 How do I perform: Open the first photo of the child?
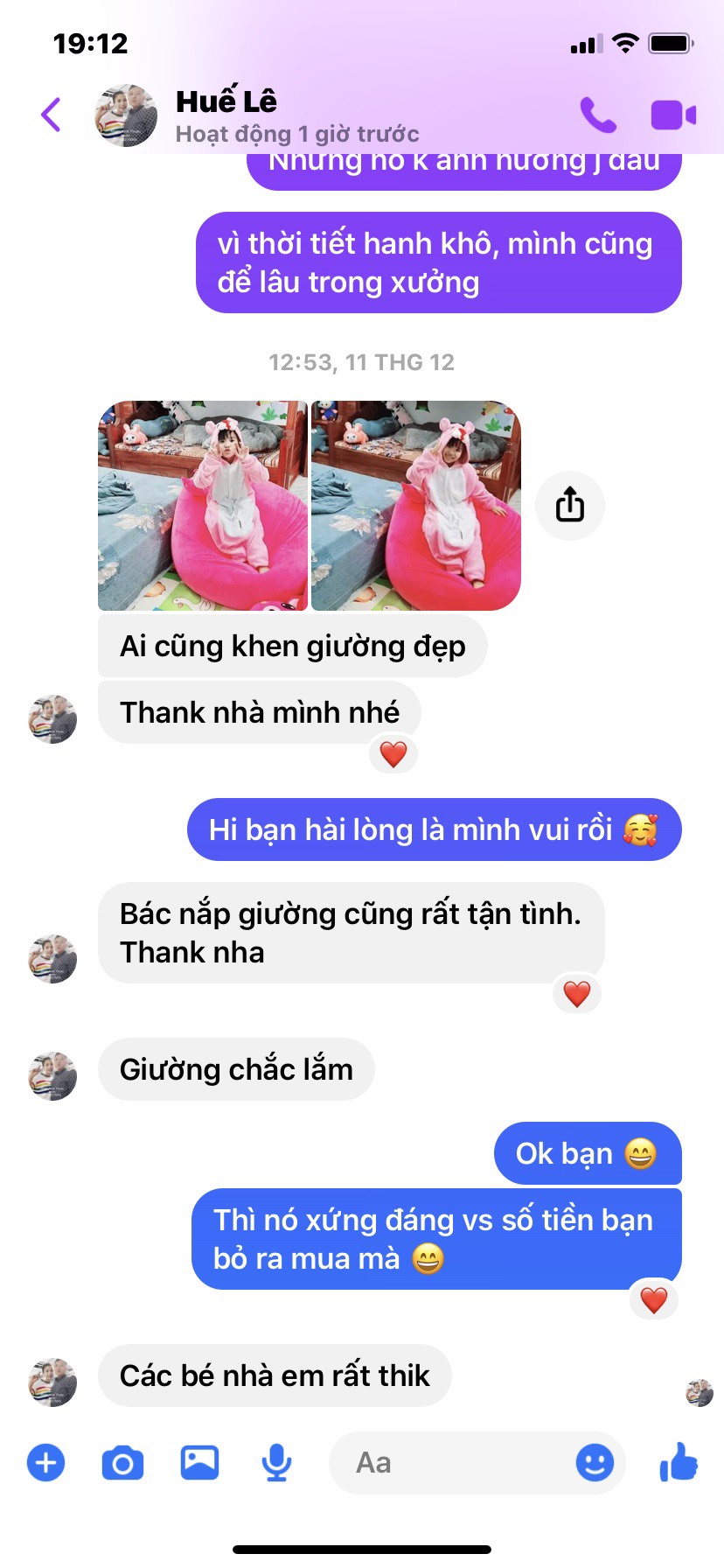coord(203,505)
